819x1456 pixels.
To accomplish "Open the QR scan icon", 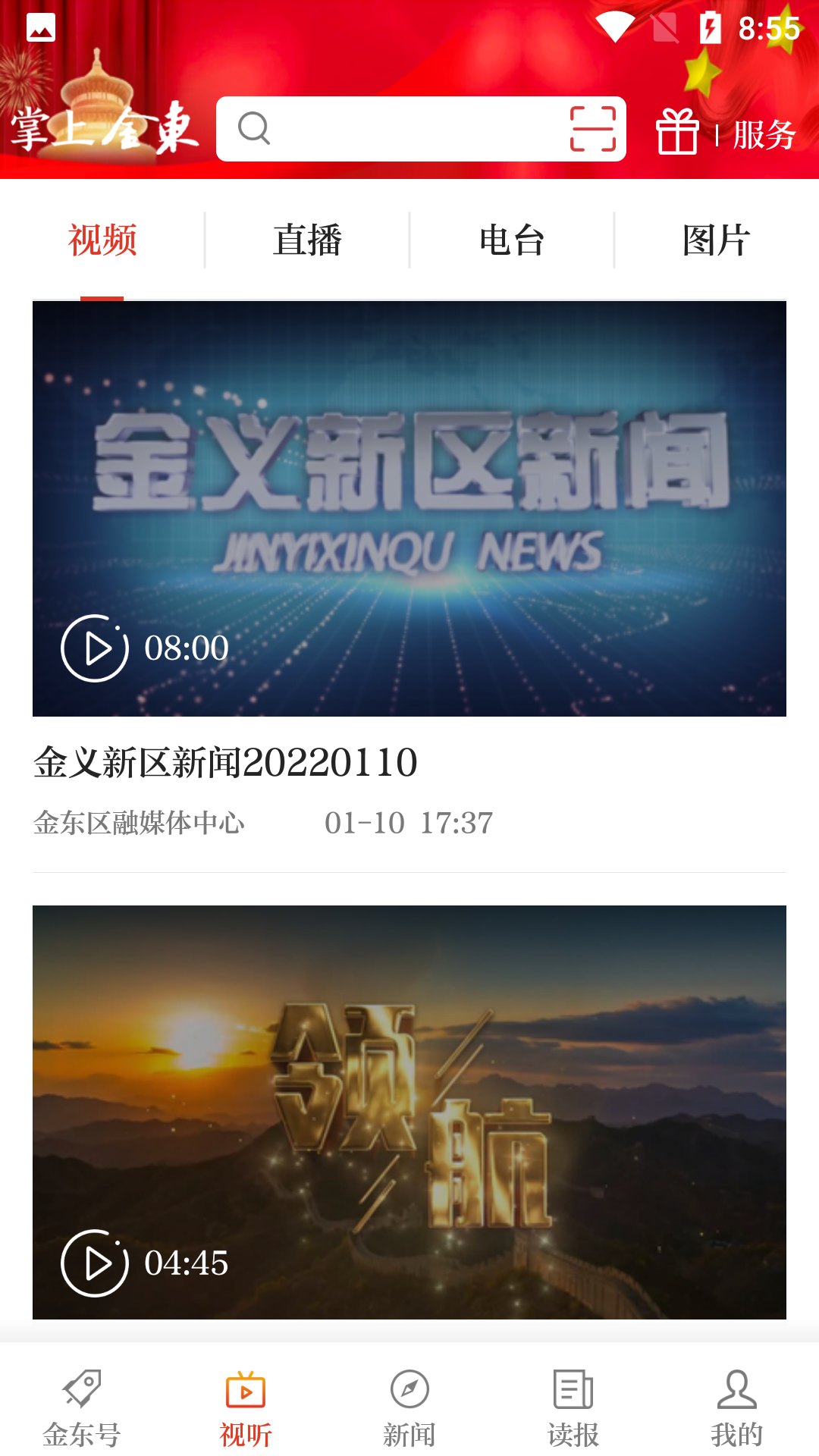I will click(592, 129).
